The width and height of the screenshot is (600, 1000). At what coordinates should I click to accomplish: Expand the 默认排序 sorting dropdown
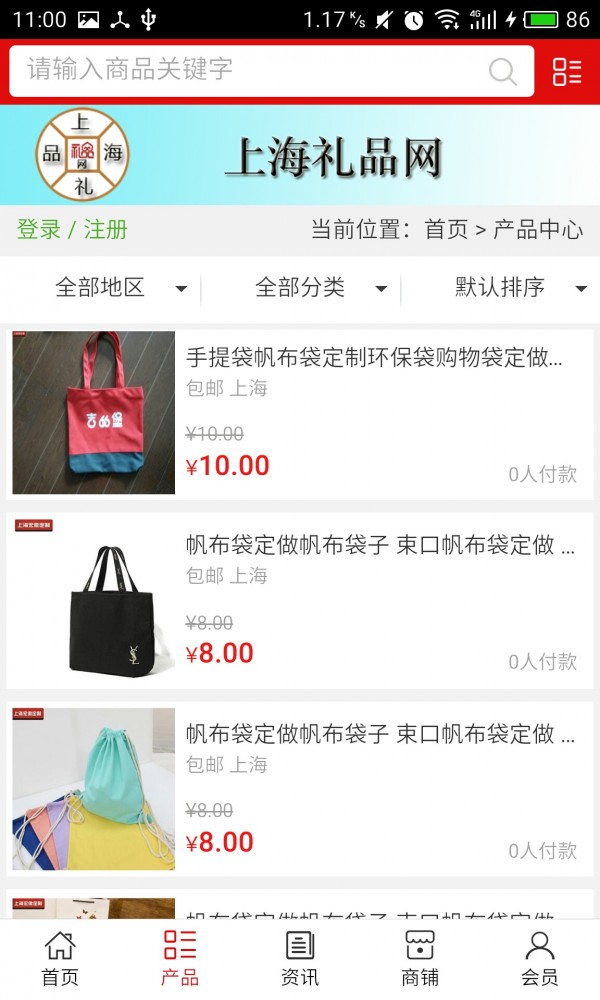(520, 288)
